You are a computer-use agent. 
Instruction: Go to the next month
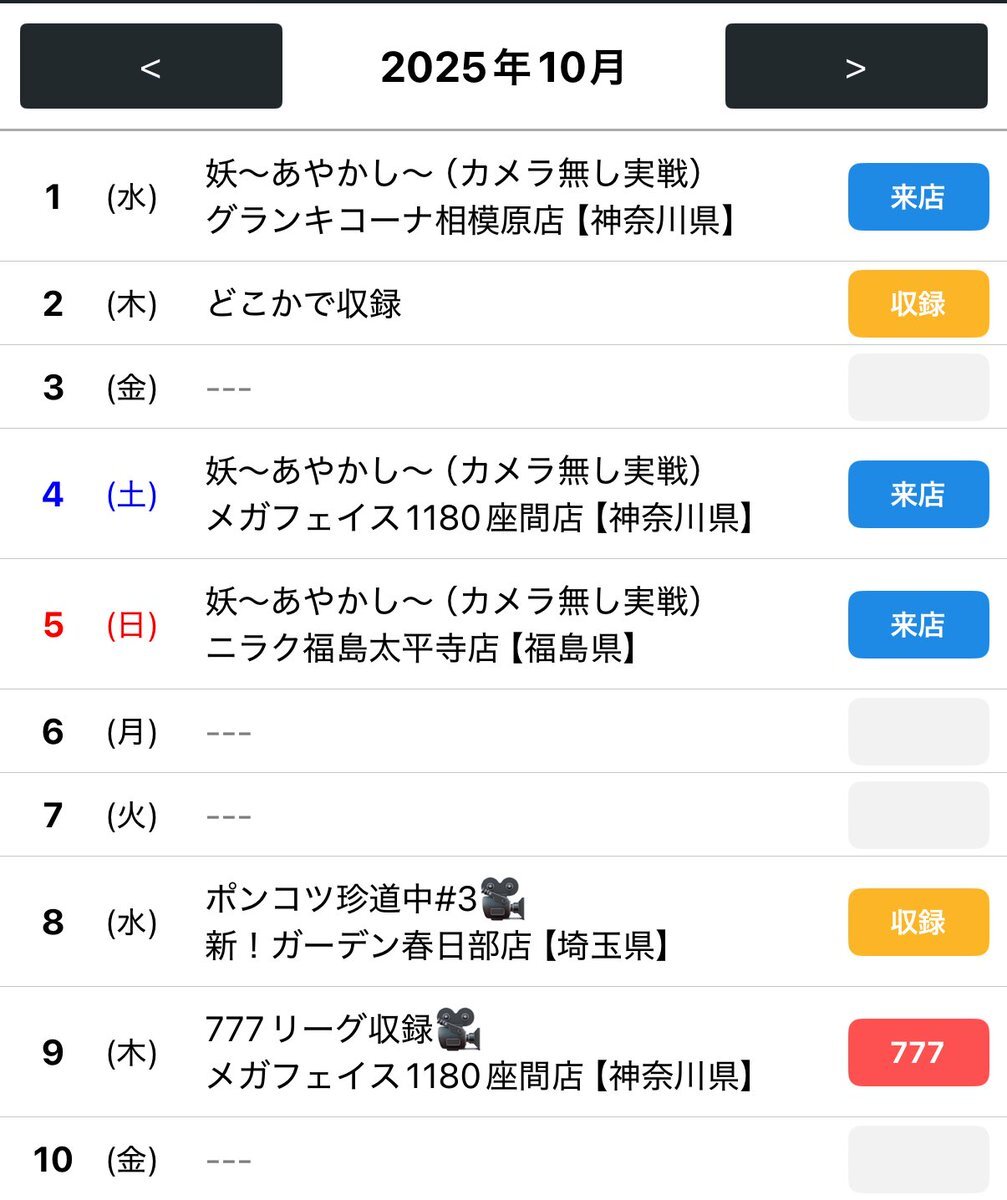click(x=856, y=66)
